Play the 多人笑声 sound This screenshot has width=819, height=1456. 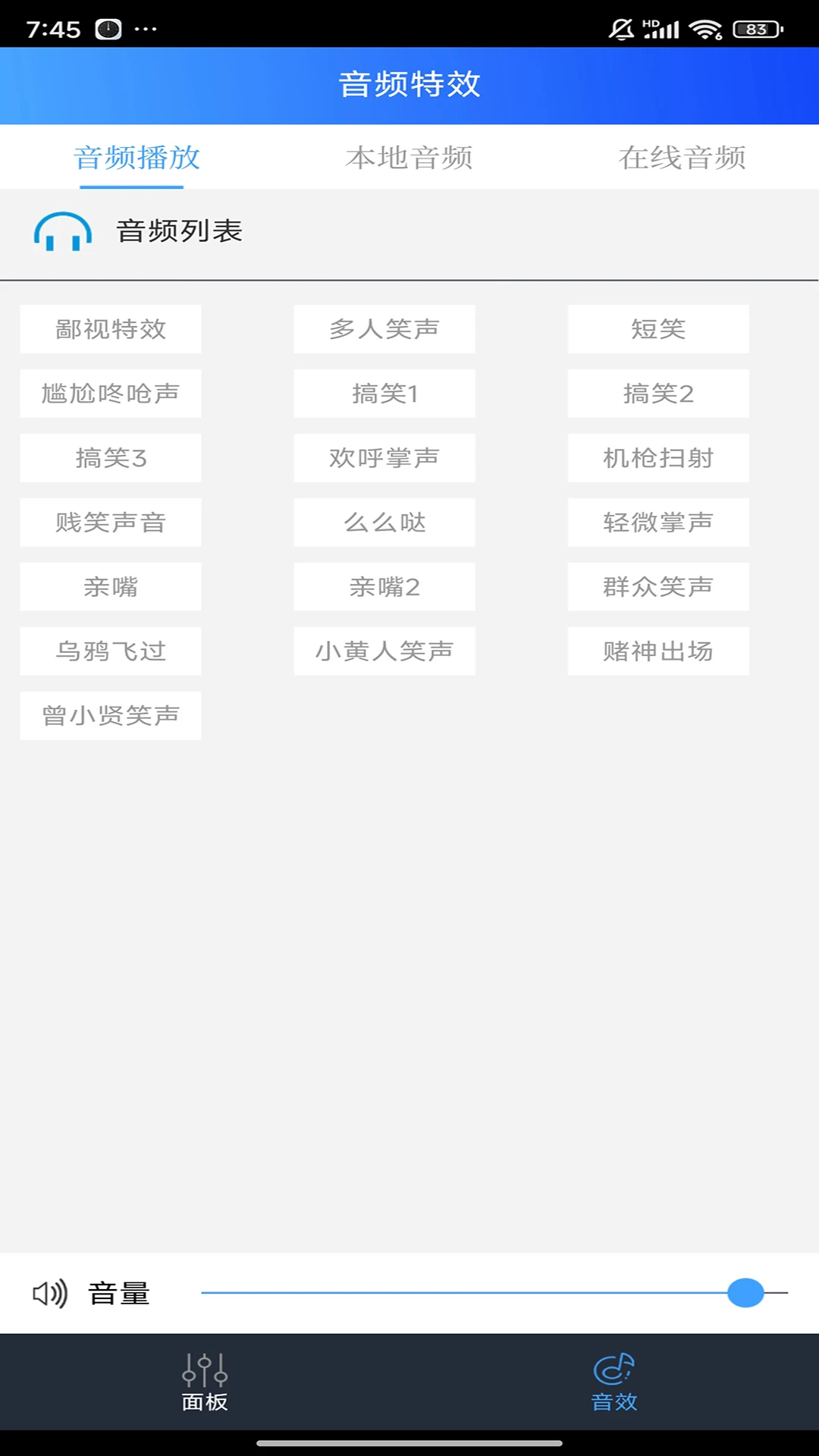click(x=384, y=329)
